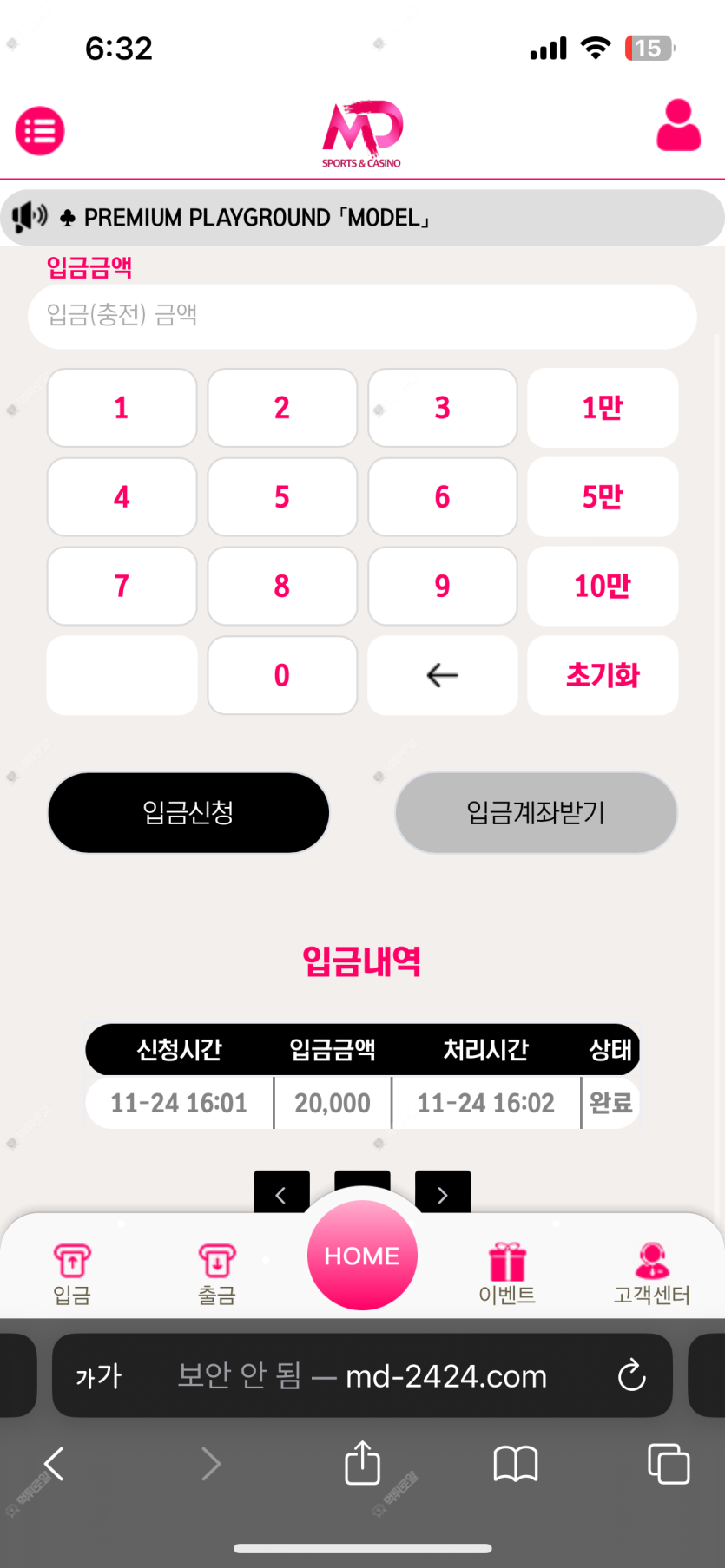This screenshot has height=1568, width=725.
Task: Open the user profile icon
Action: 678,127
